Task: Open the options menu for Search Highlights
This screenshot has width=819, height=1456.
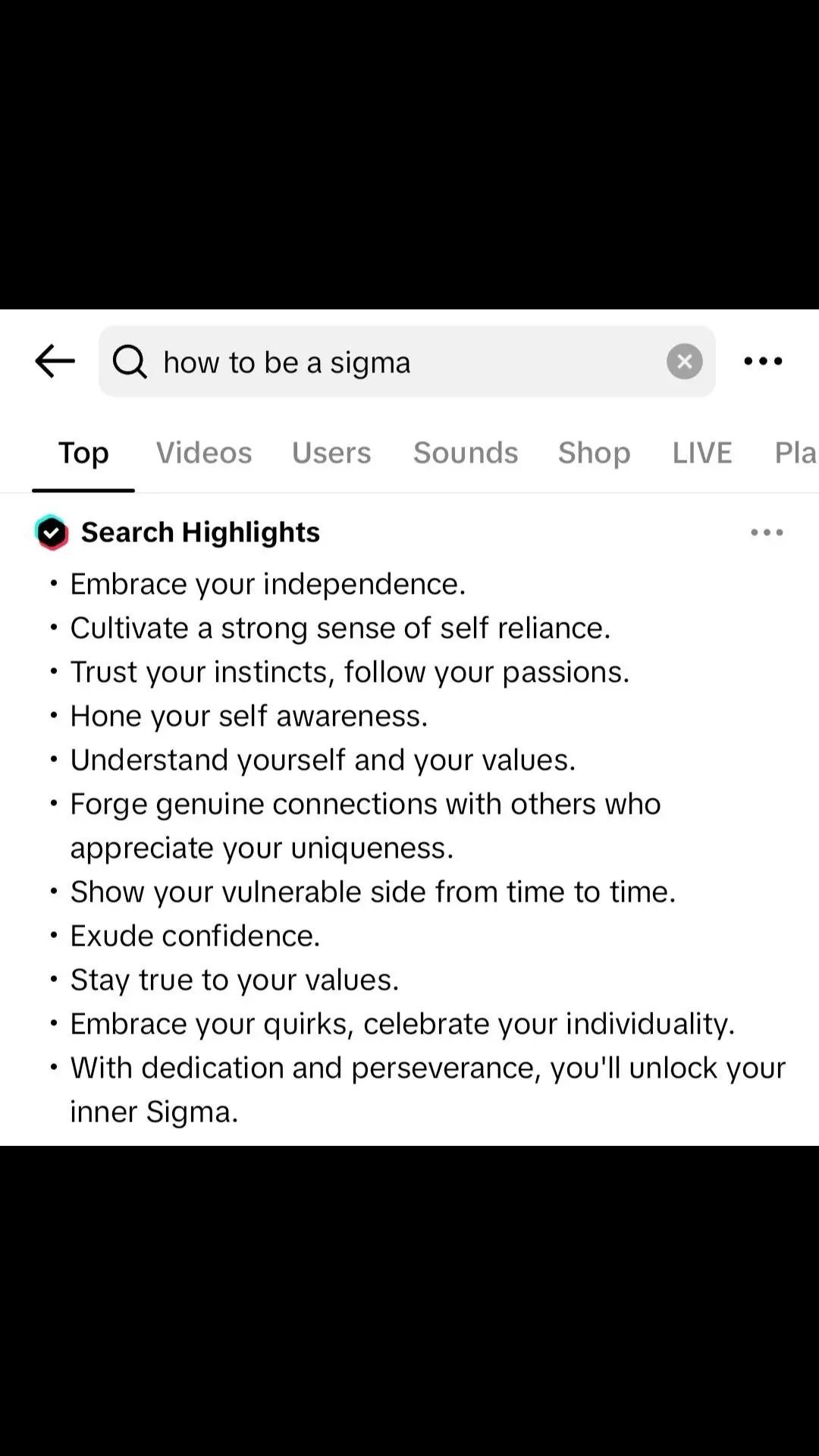Action: (767, 532)
